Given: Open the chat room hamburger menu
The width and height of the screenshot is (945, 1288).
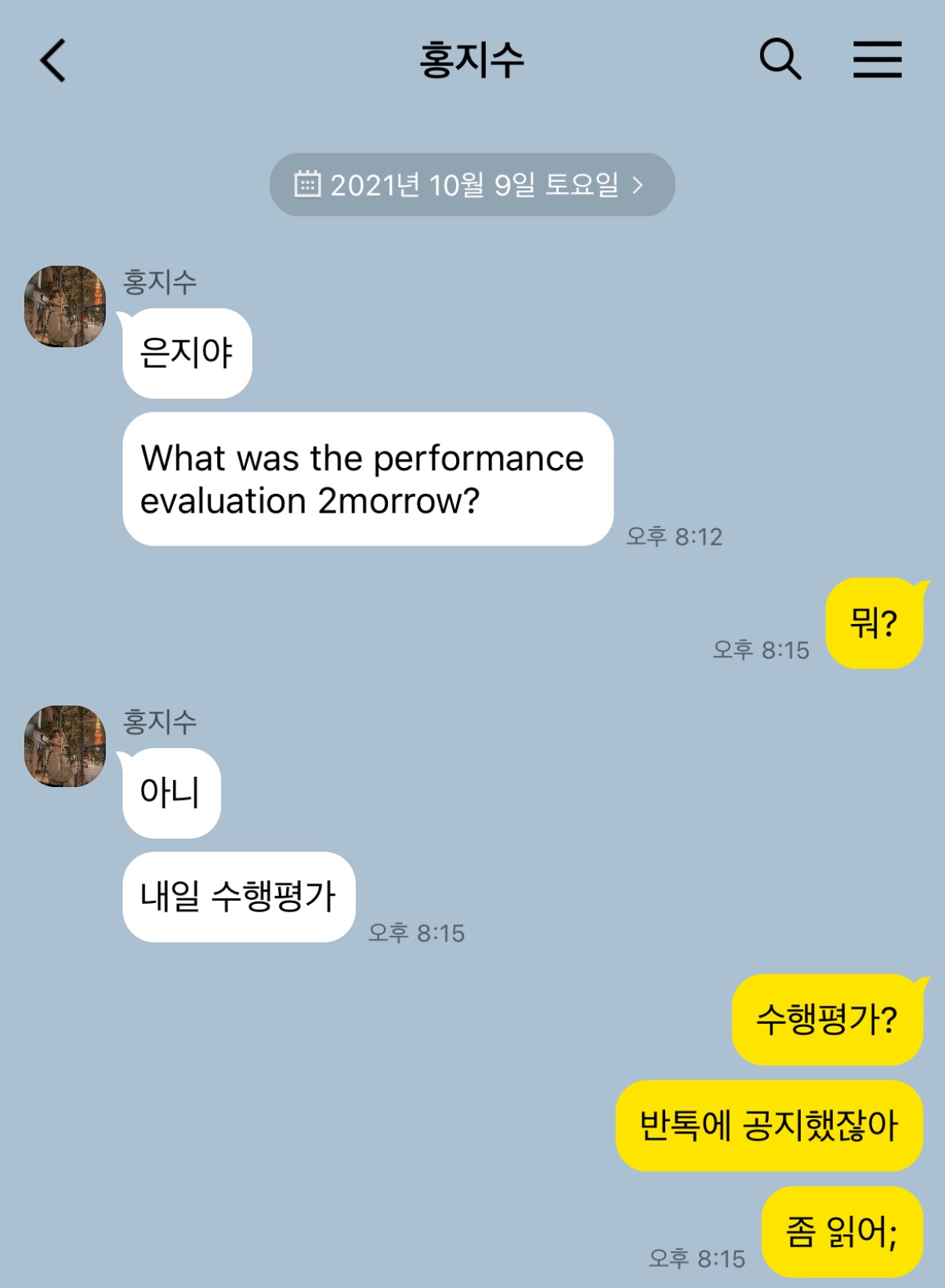Looking at the screenshot, I should coord(877,60).
